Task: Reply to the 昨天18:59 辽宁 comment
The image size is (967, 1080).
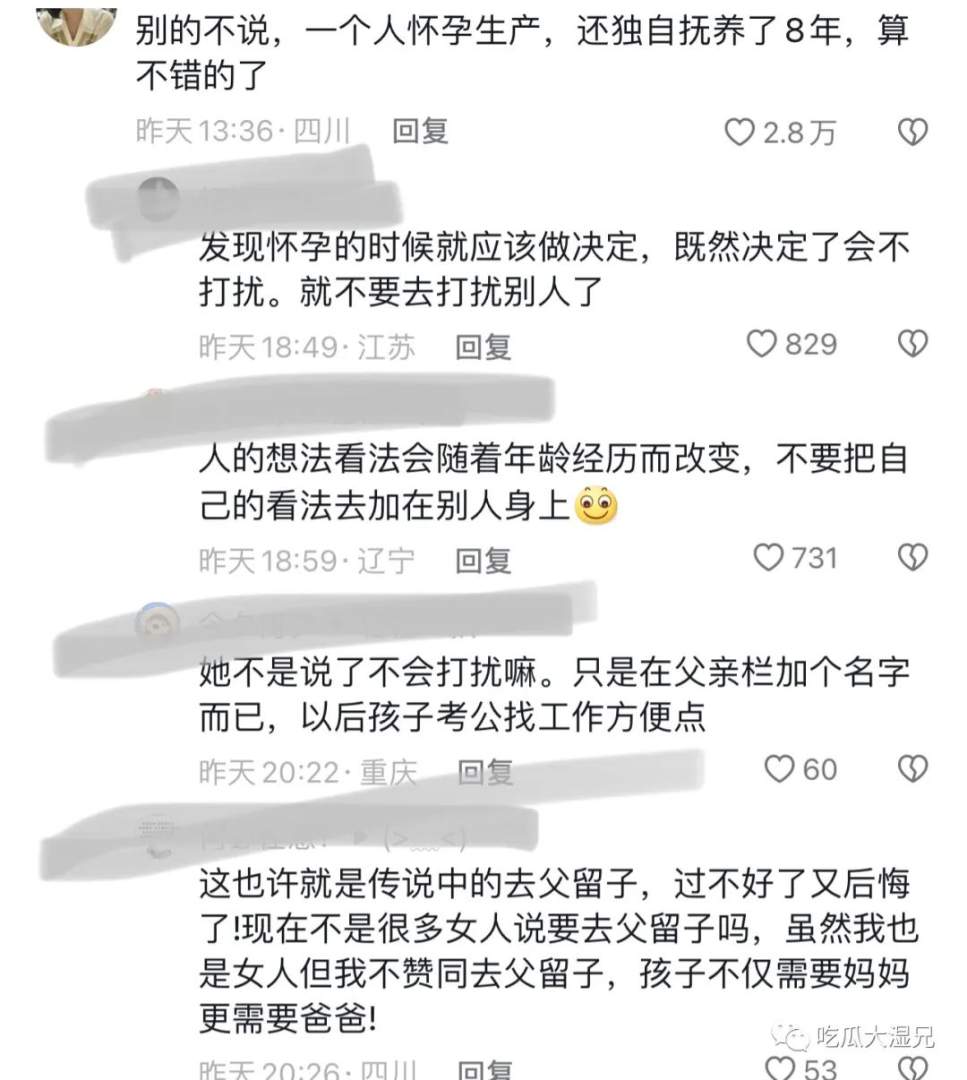Action: (483, 560)
